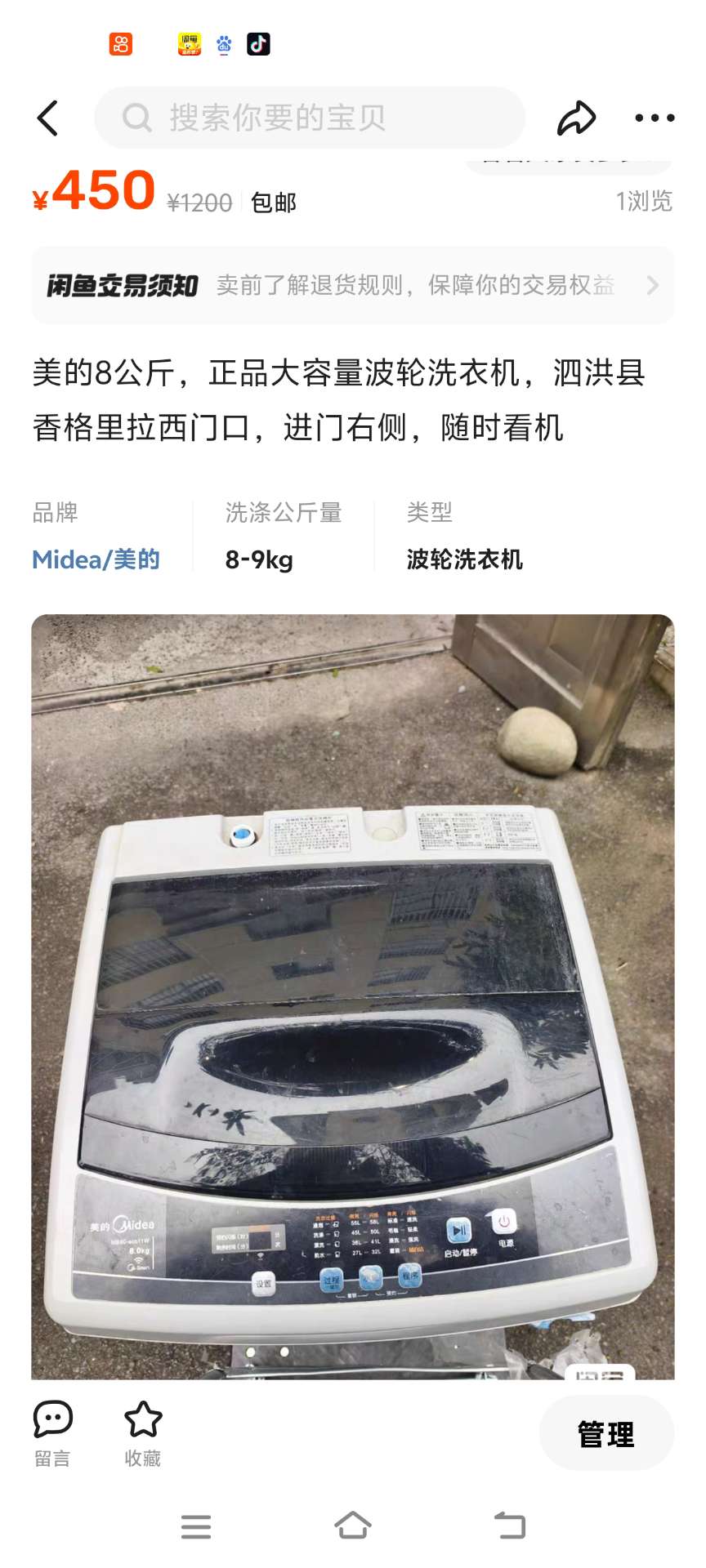This screenshot has height=1568, width=706.
Task: Leave a comment via 留言
Action: click(53, 1434)
